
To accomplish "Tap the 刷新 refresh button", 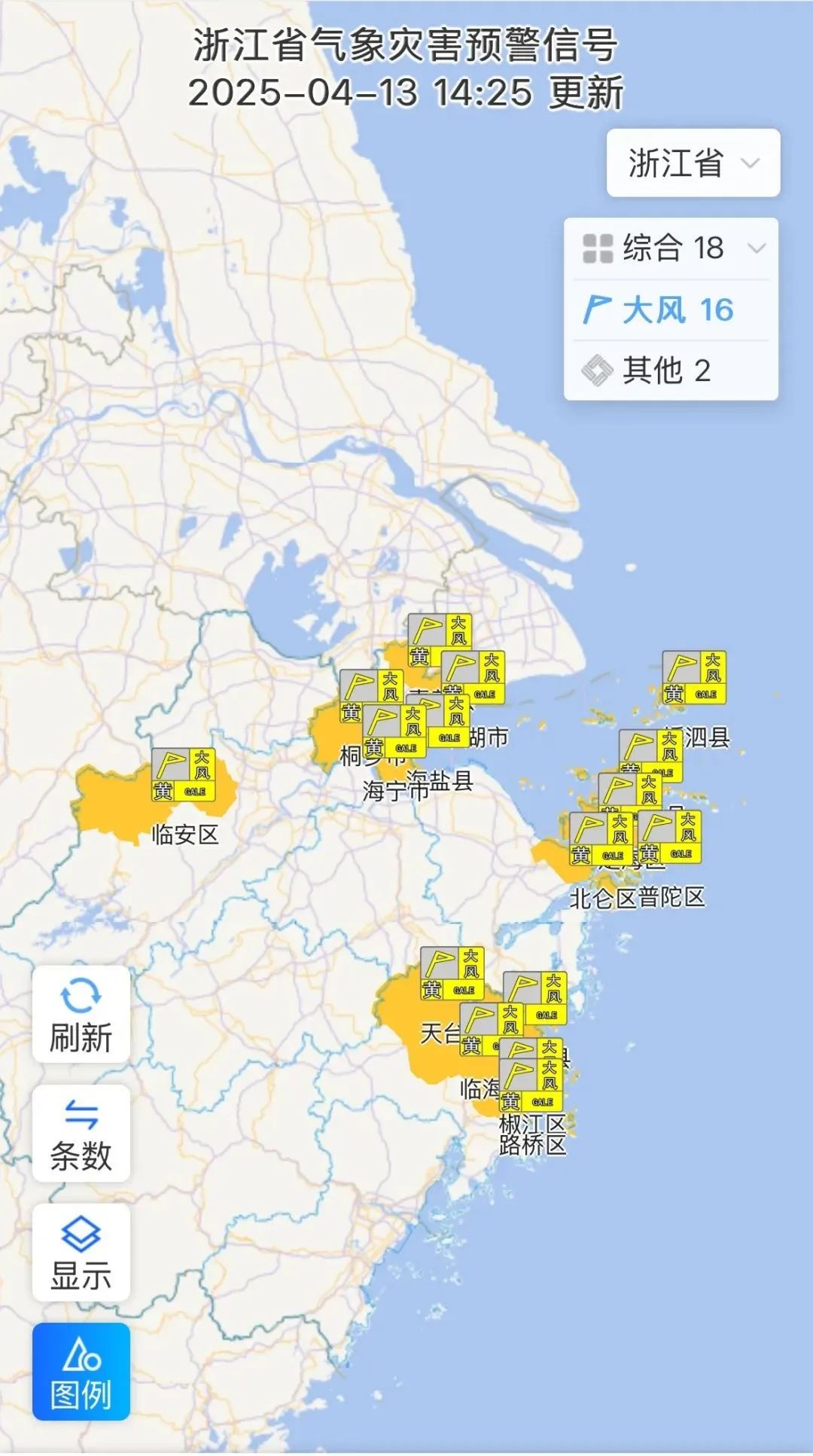I will click(81, 1014).
